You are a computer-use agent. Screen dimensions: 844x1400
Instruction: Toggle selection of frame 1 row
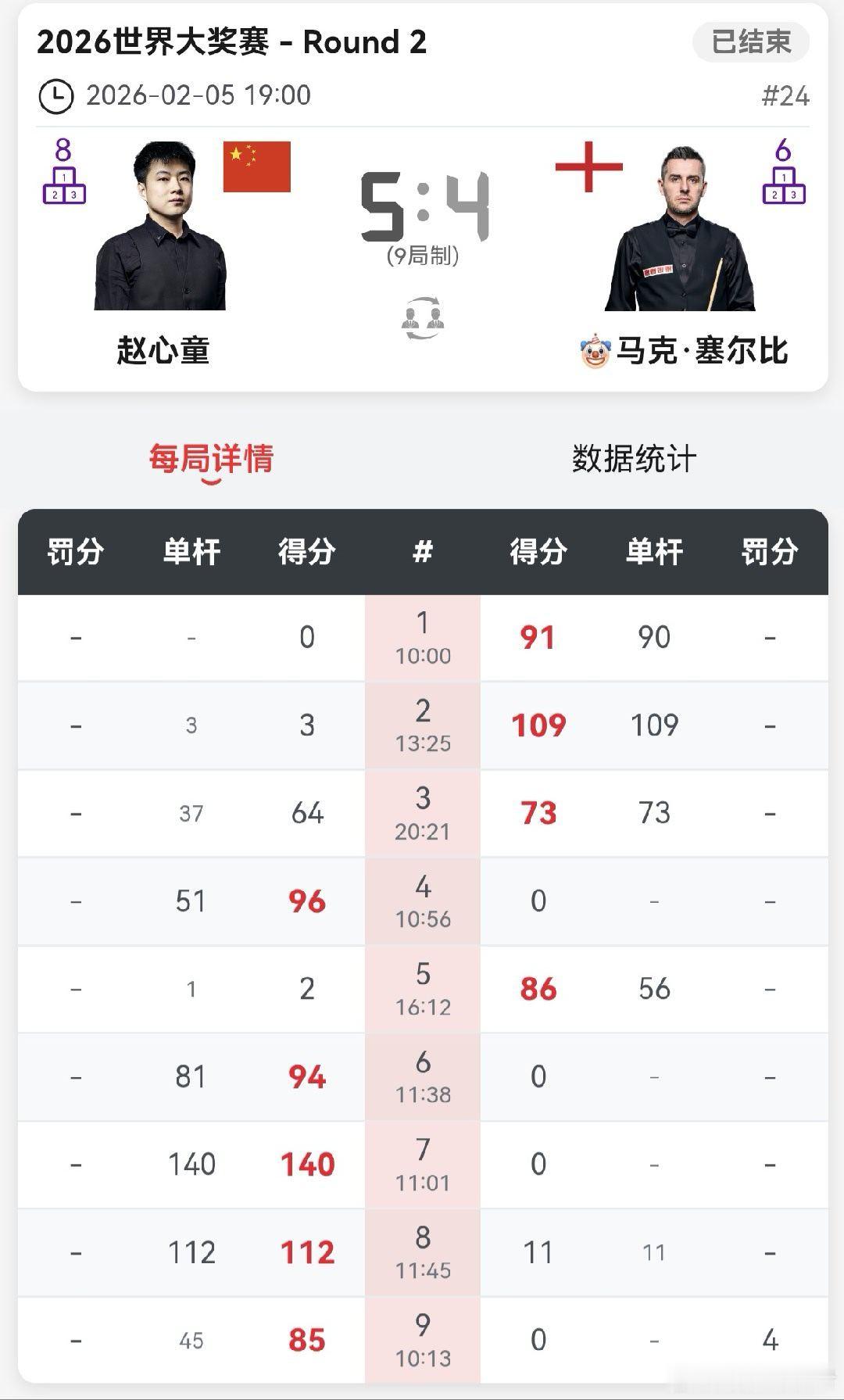[422, 636]
